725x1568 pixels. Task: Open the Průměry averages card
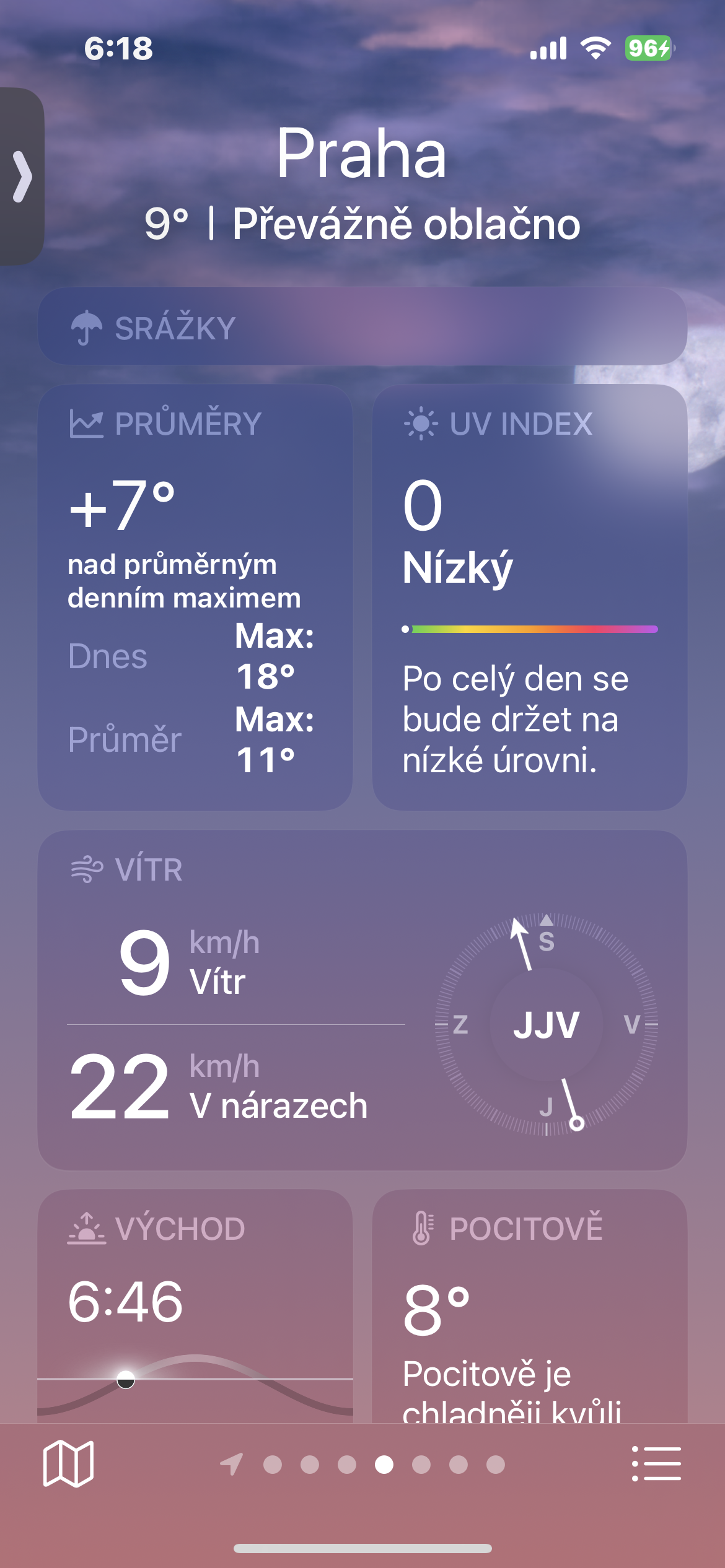(195, 597)
